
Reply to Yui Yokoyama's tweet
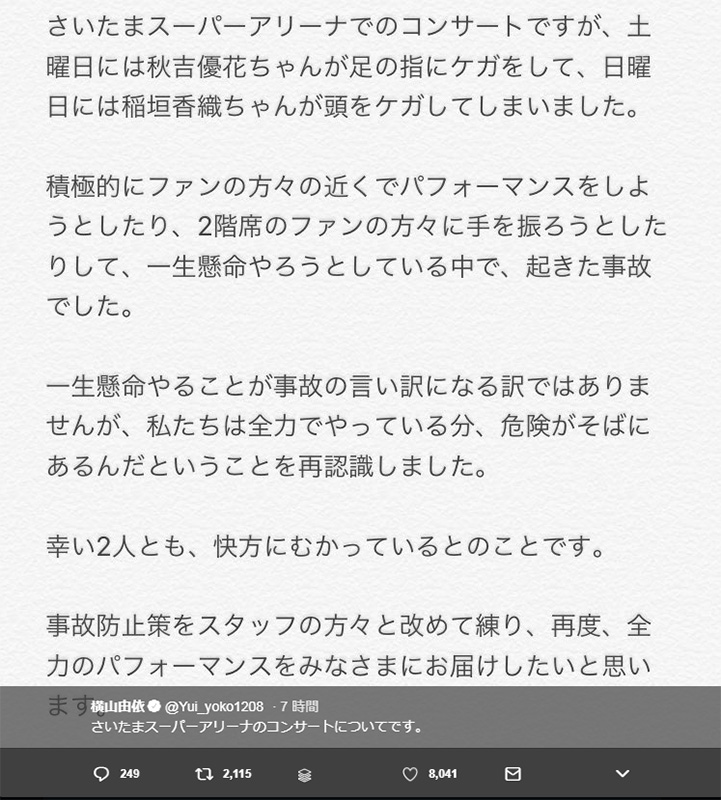tap(100, 774)
